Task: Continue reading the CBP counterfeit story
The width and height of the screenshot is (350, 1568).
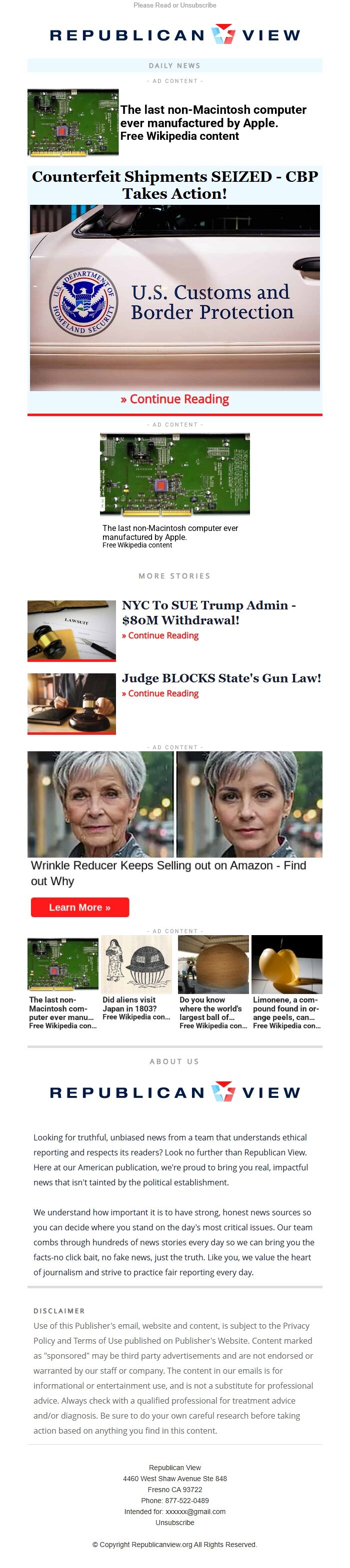Action: 175,399
